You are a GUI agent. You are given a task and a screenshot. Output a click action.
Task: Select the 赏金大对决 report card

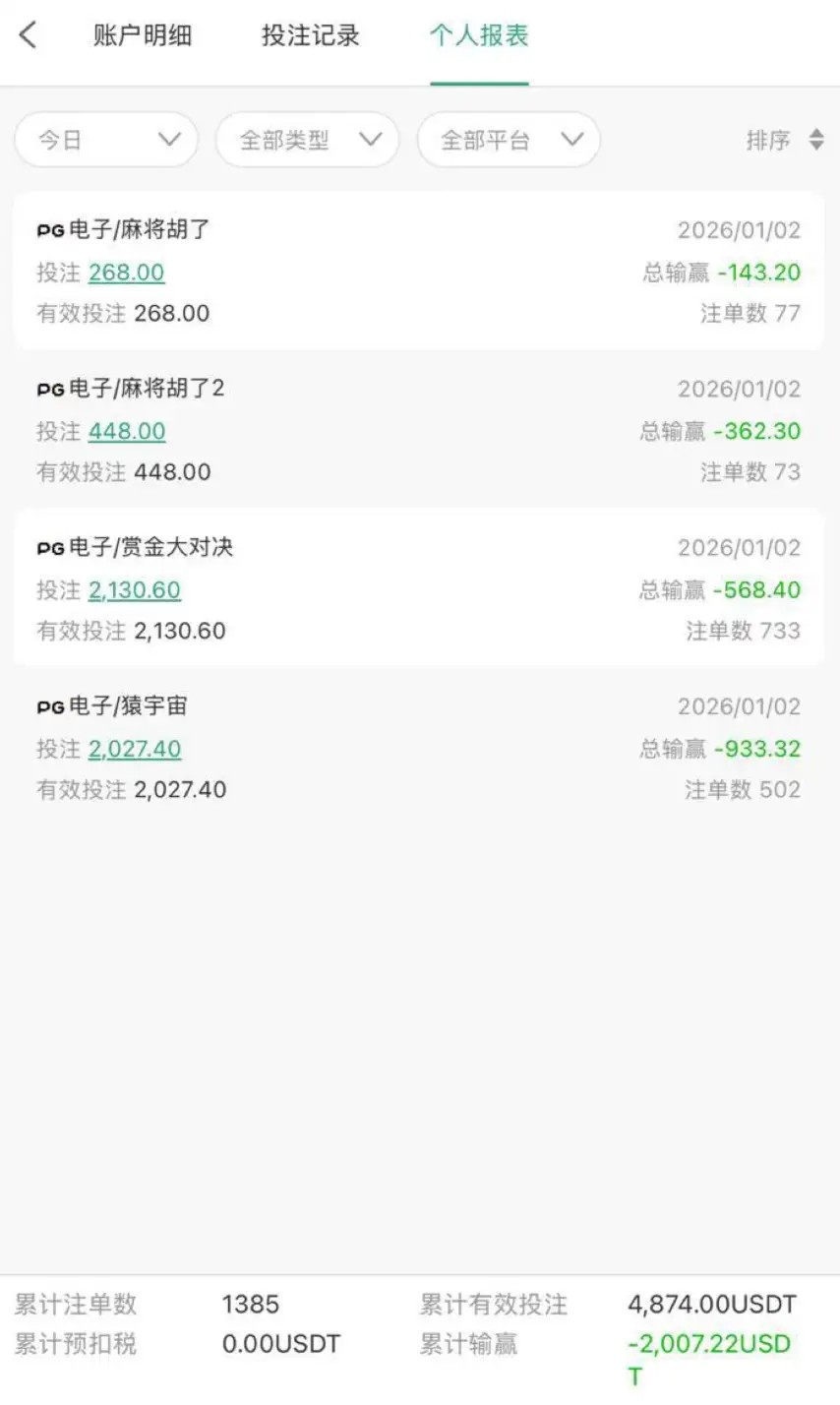[420, 588]
